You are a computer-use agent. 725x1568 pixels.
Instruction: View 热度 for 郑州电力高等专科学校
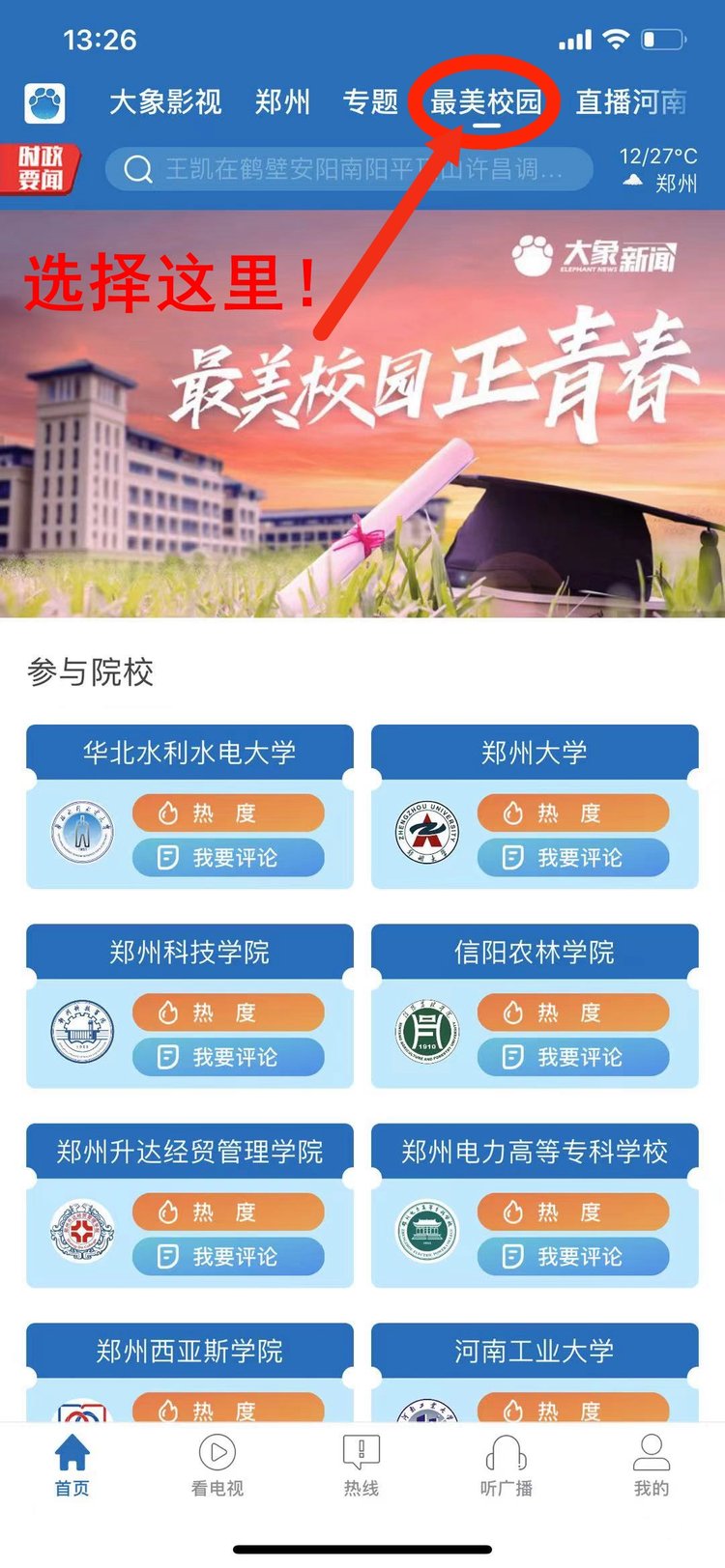click(x=573, y=1212)
